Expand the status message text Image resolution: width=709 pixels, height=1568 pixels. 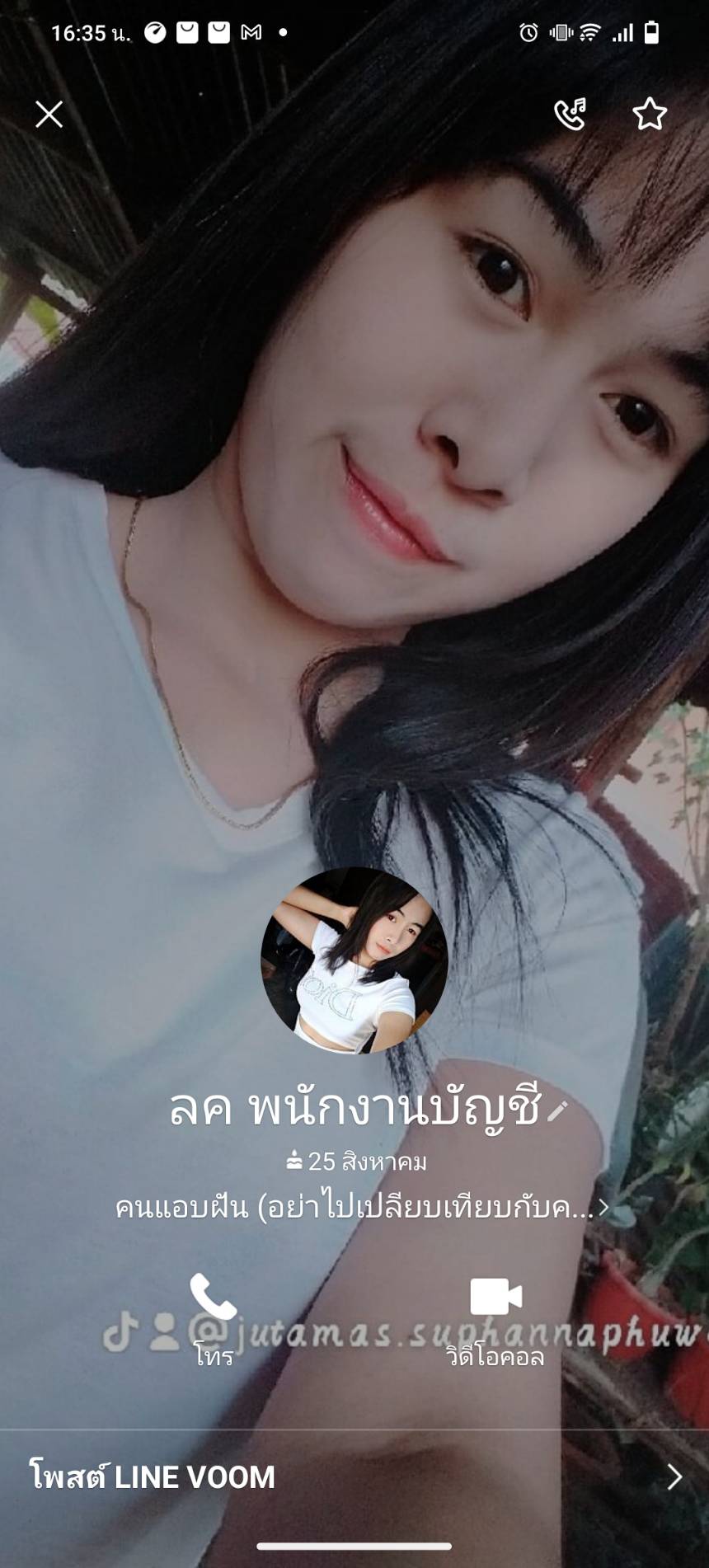click(362, 1208)
